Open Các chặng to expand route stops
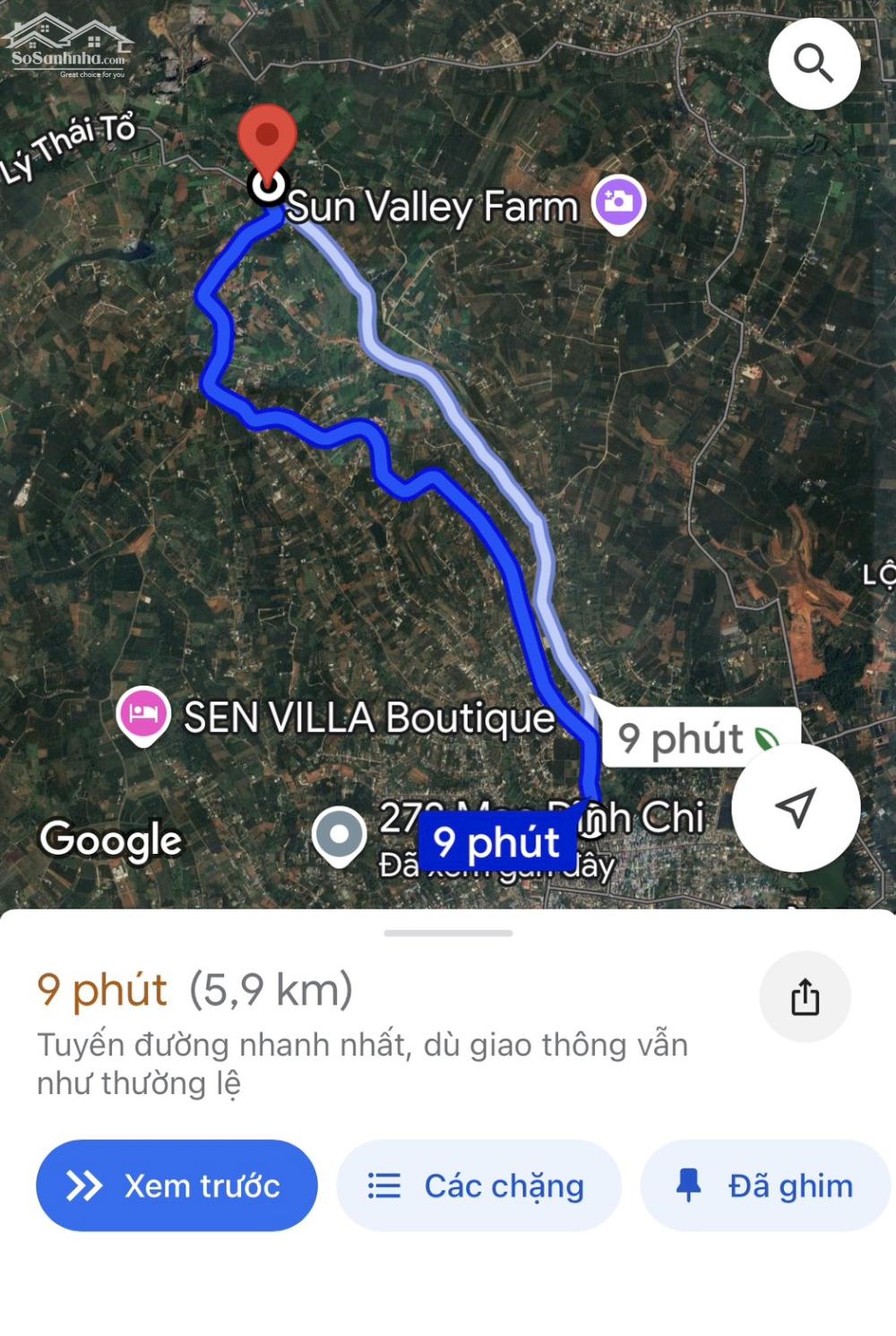The height and width of the screenshot is (1336, 896). click(479, 1185)
